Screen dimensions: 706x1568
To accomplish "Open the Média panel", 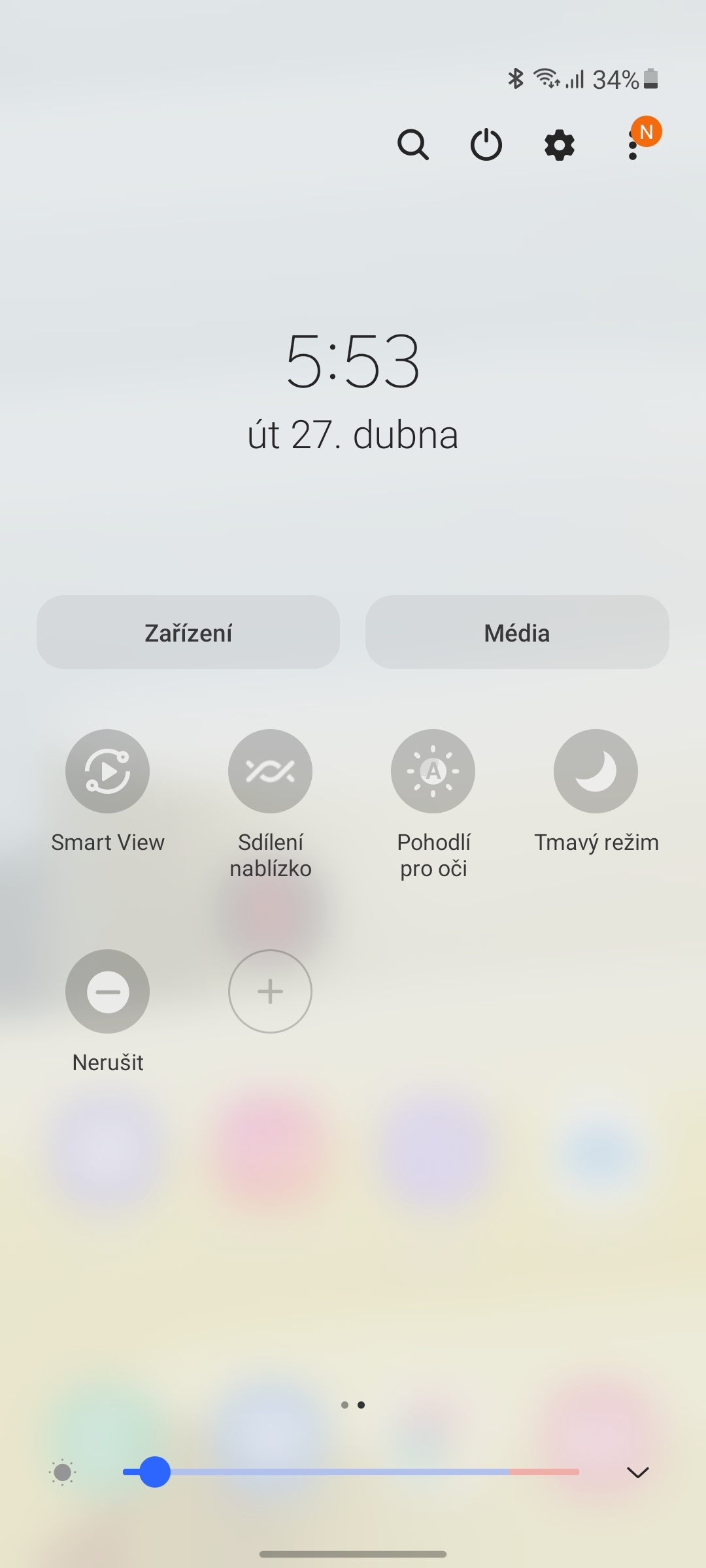I will [x=516, y=632].
